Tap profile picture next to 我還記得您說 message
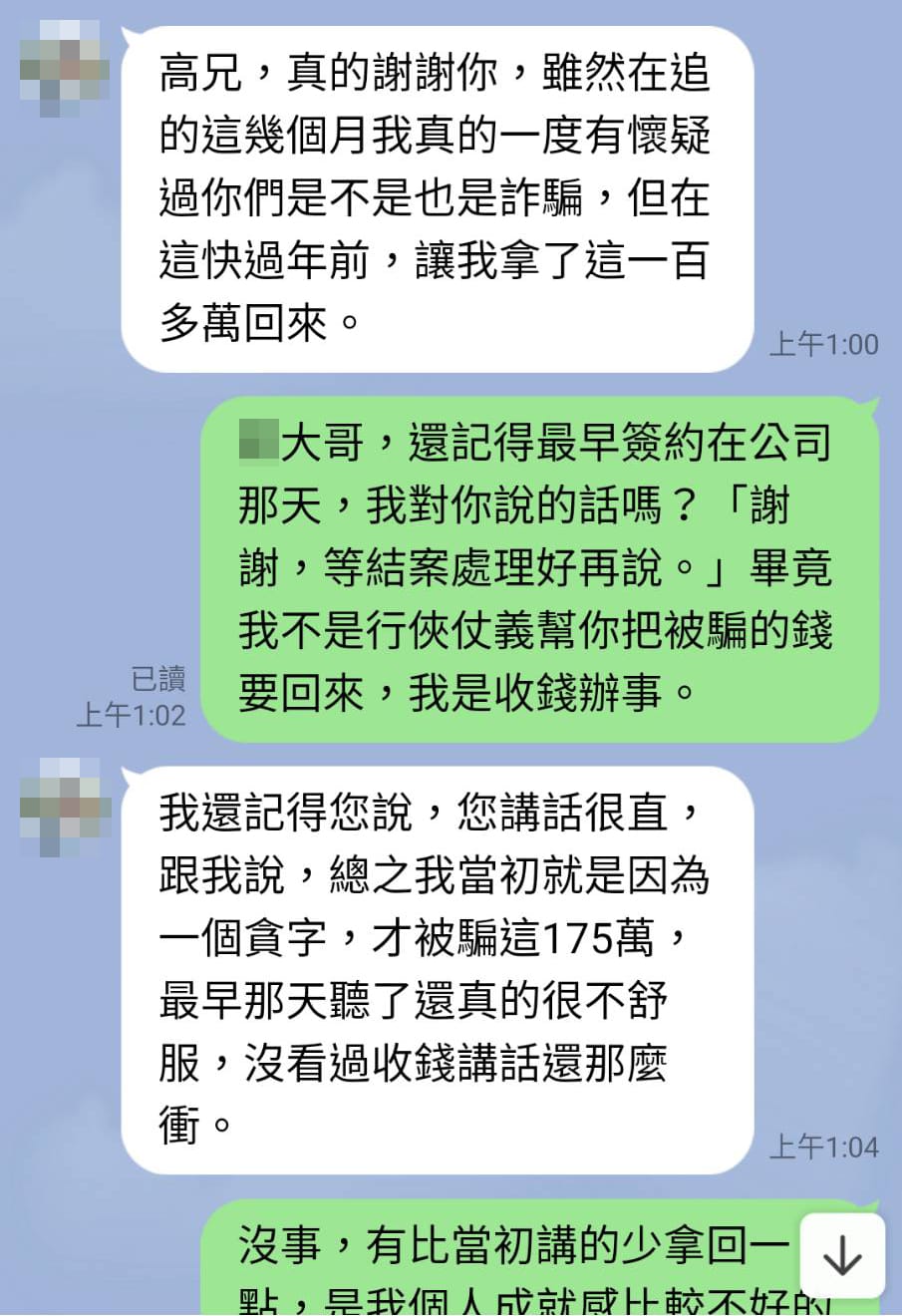The width and height of the screenshot is (902, 1316). [64, 808]
